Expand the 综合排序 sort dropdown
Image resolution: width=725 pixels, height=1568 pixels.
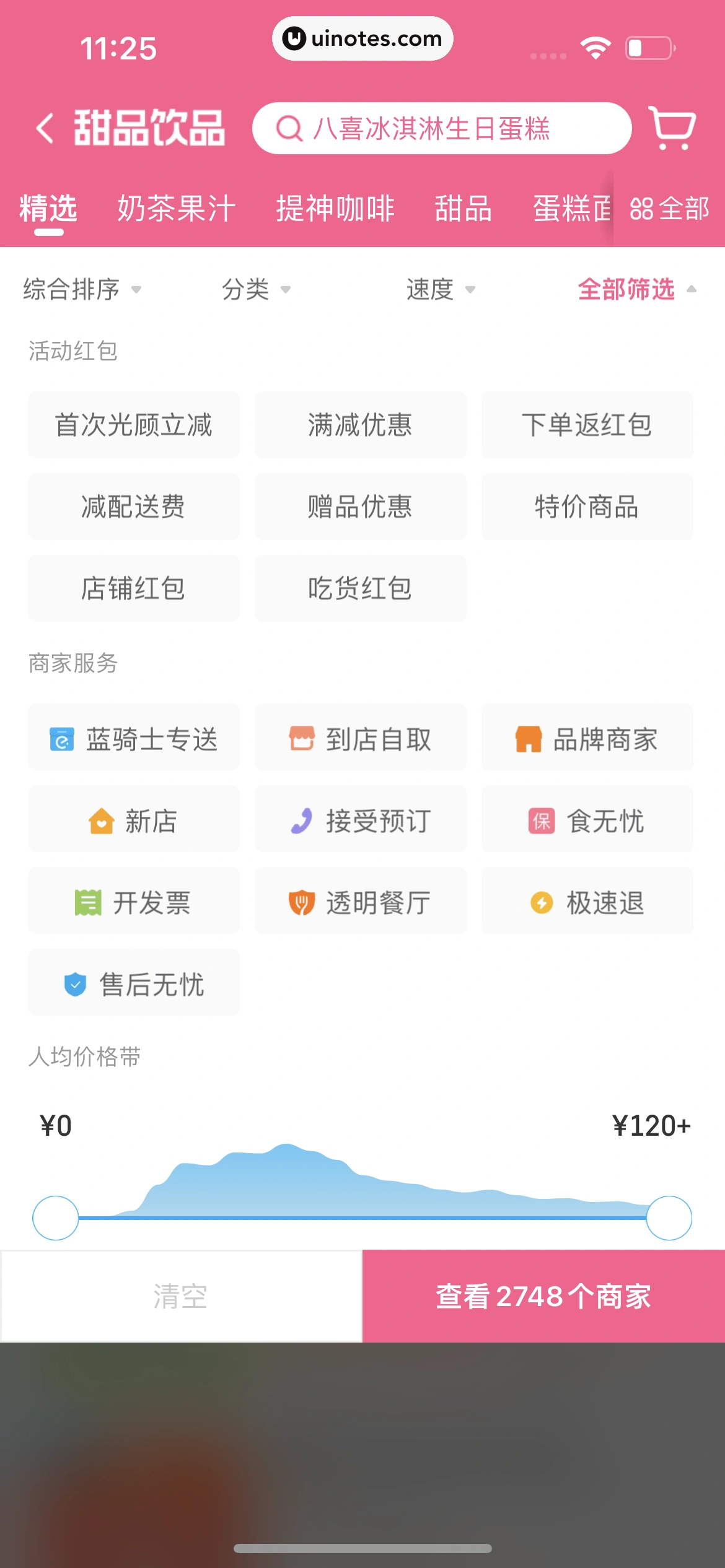click(82, 289)
